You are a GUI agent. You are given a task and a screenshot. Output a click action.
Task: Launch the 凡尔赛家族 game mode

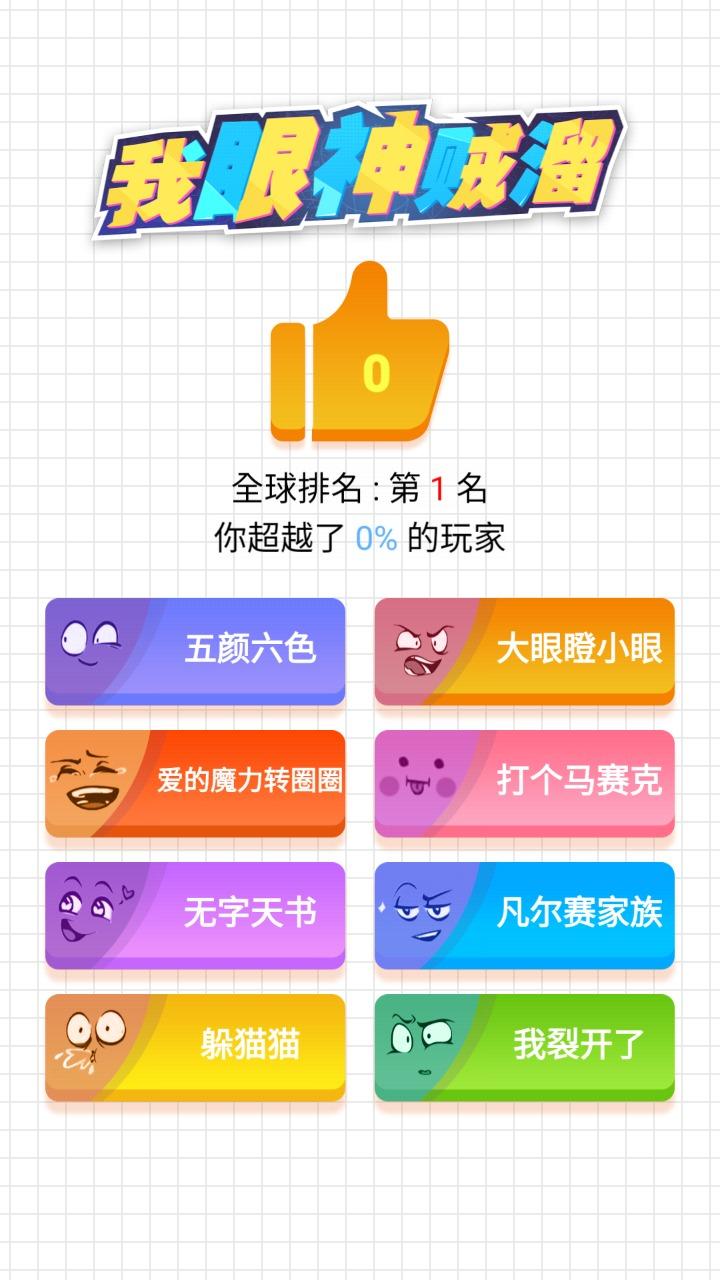(x=524, y=914)
